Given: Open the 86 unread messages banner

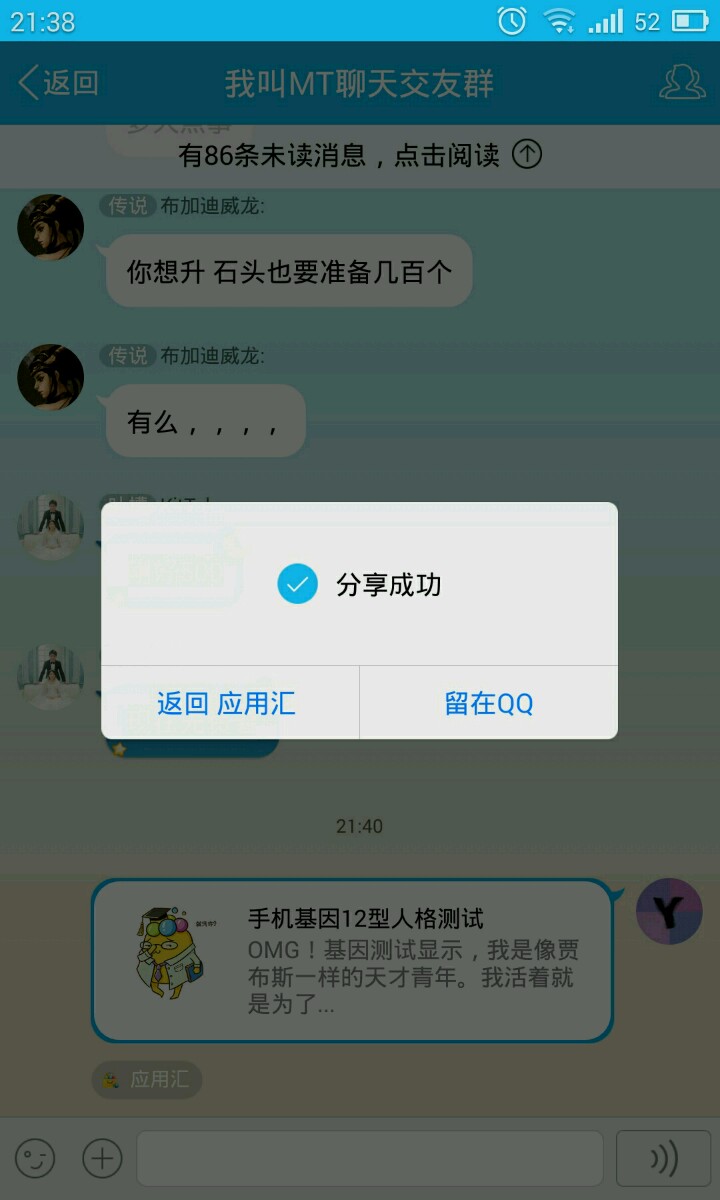Looking at the screenshot, I should tap(360, 155).
